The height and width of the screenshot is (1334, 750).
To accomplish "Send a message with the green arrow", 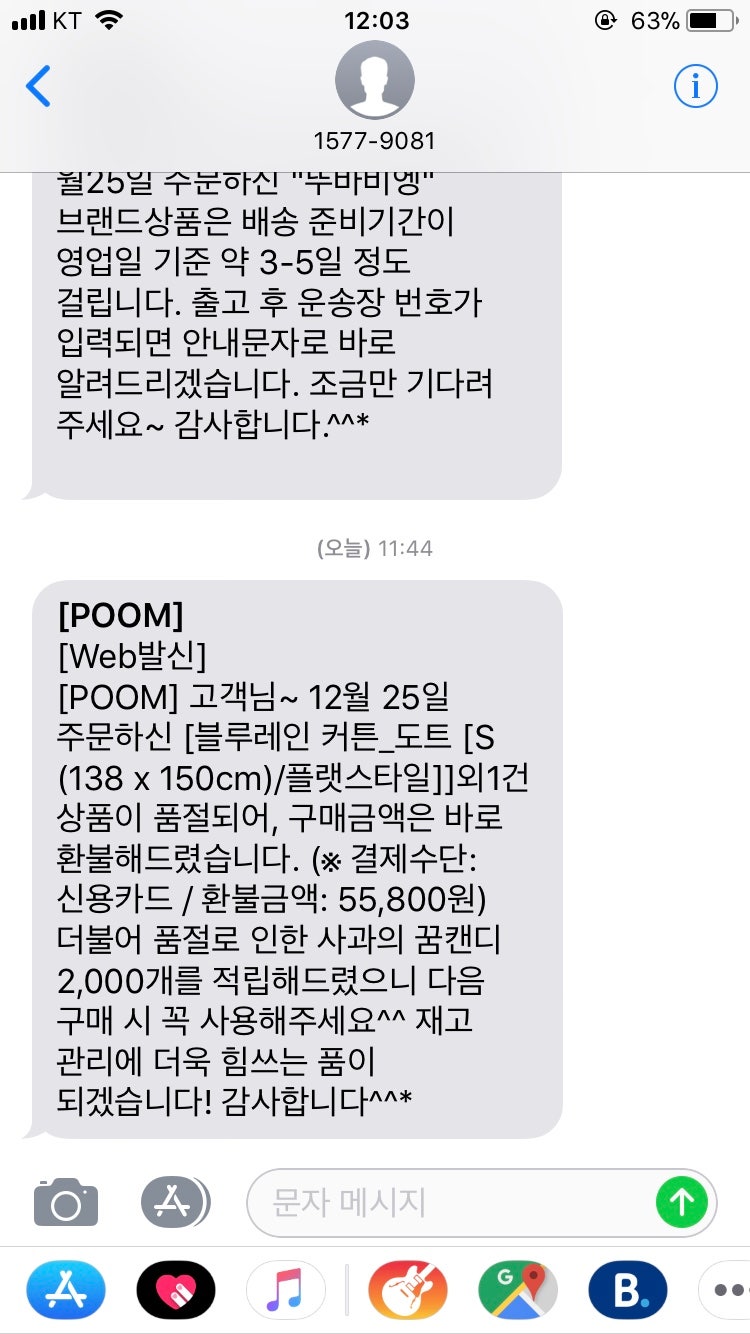I will (x=683, y=1203).
